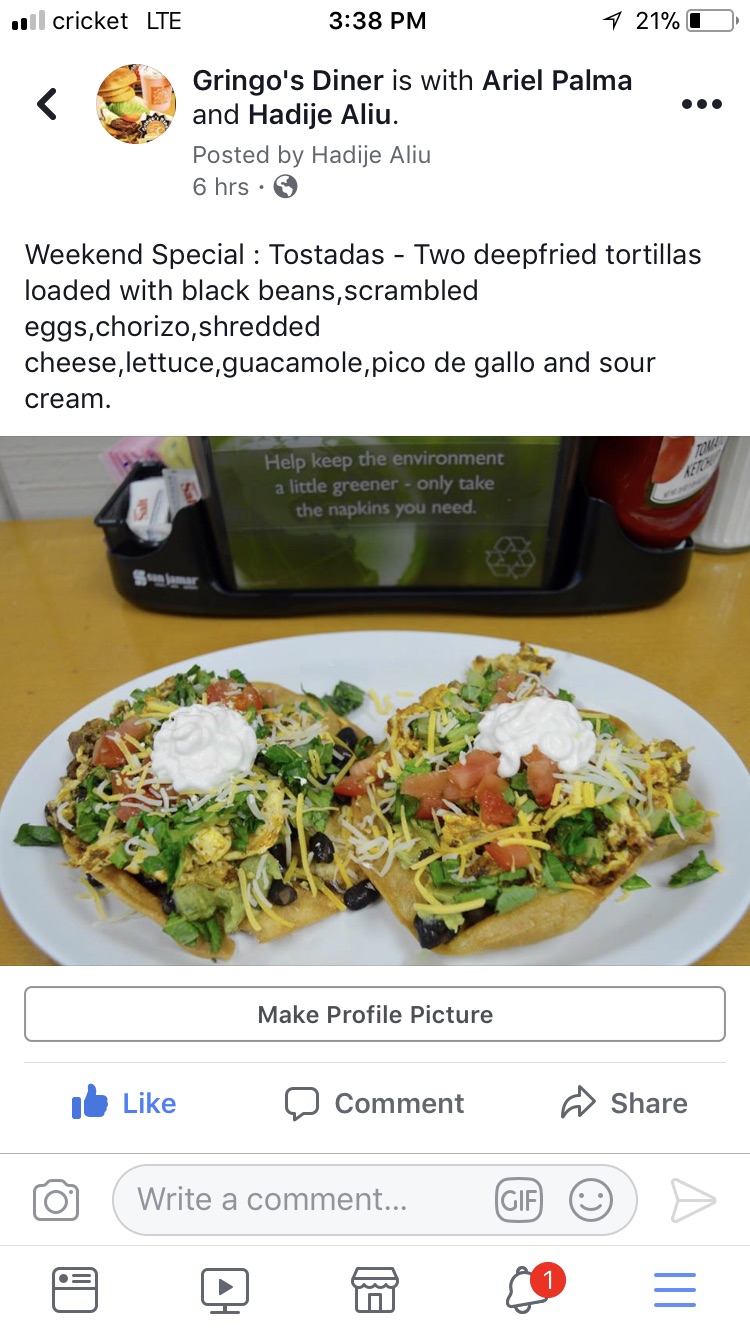
Task: Attach a photo with the camera icon
Action: (56, 1200)
